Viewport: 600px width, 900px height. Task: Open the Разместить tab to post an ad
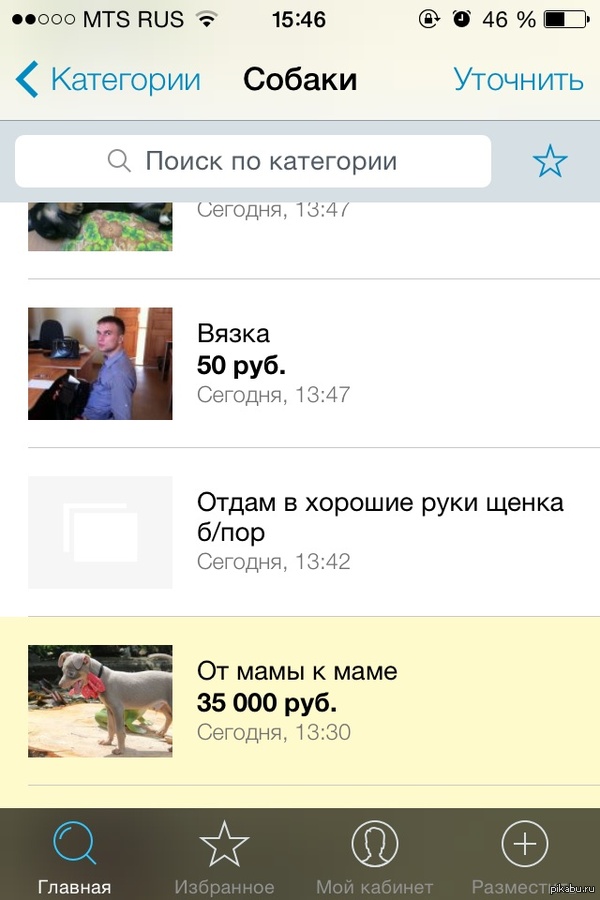click(x=524, y=857)
